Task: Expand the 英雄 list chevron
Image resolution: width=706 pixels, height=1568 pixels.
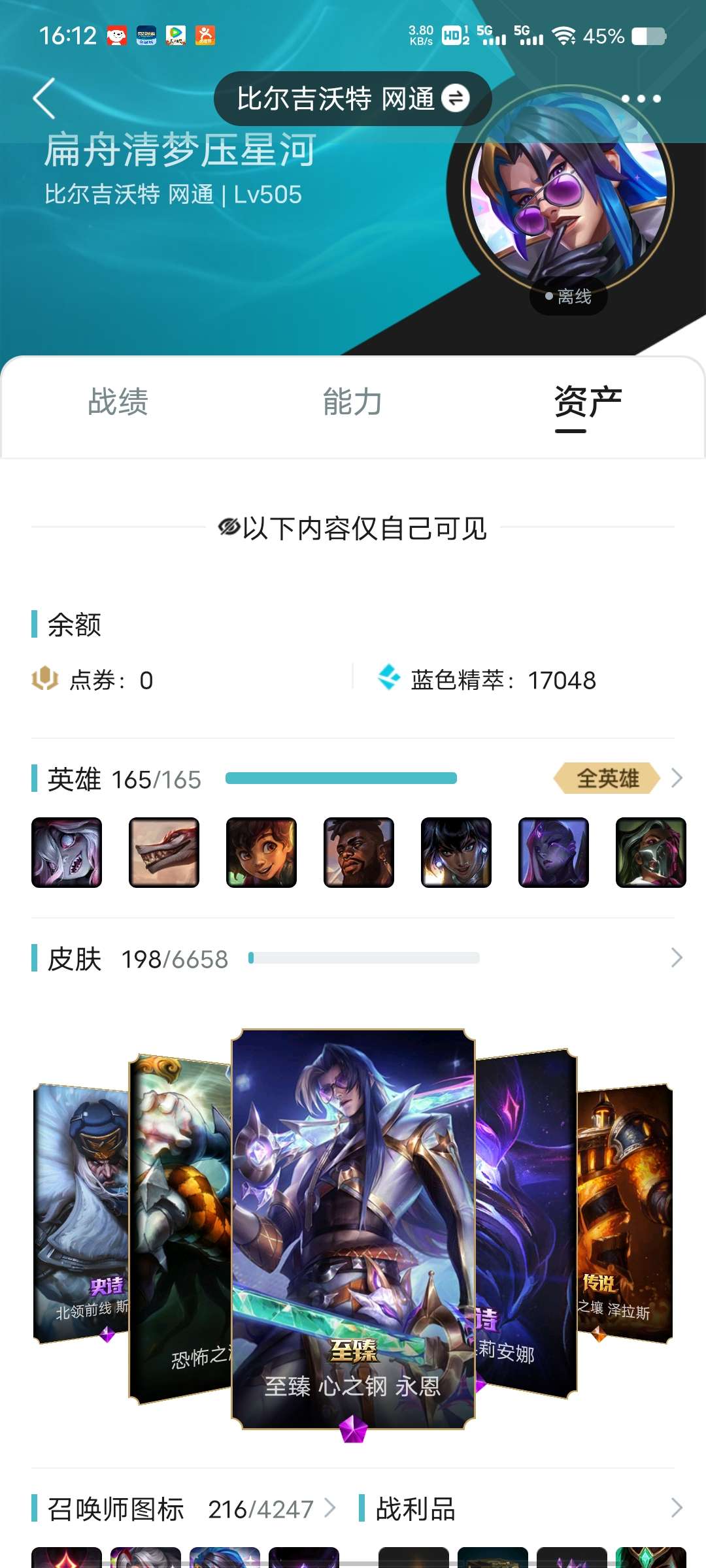Action: click(677, 778)
